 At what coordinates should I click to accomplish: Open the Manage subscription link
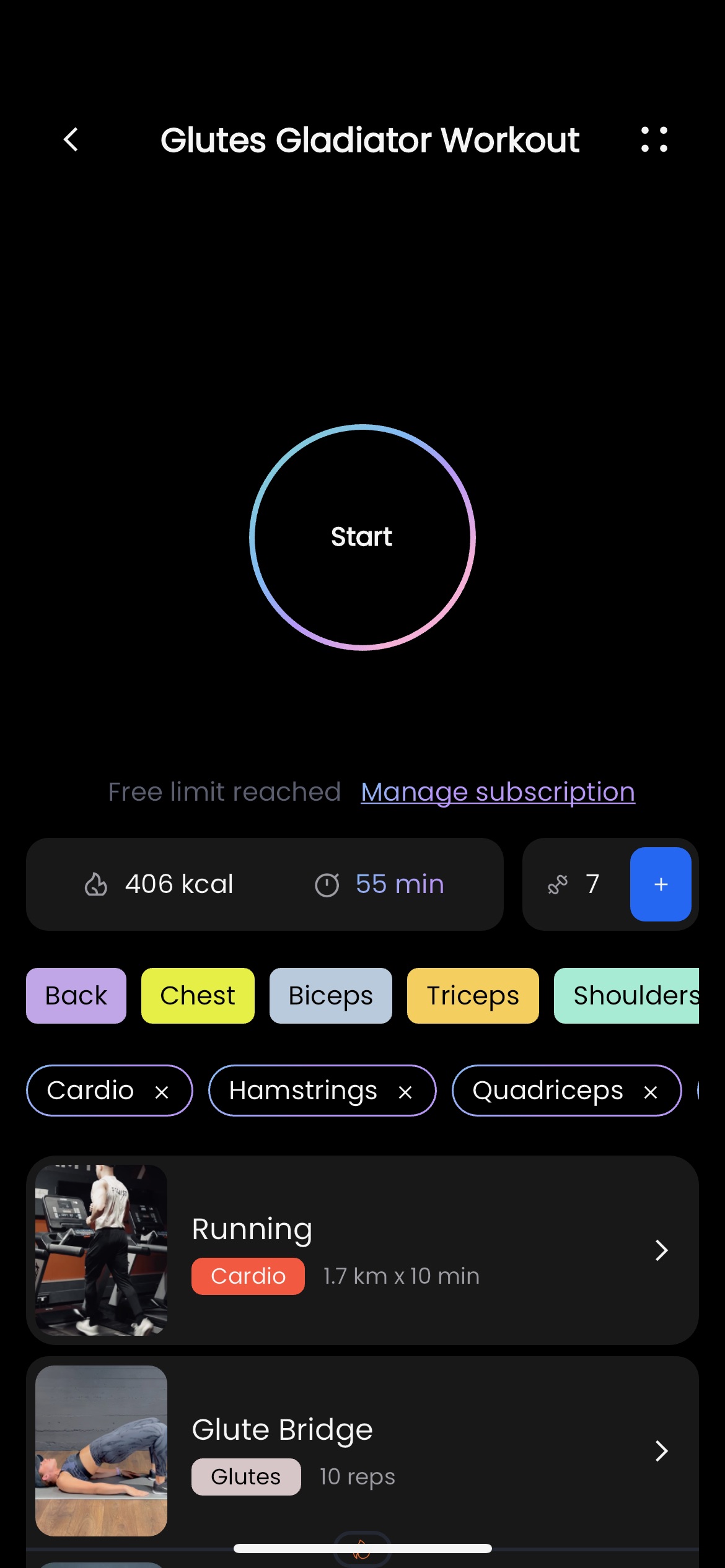click(498, 792)
